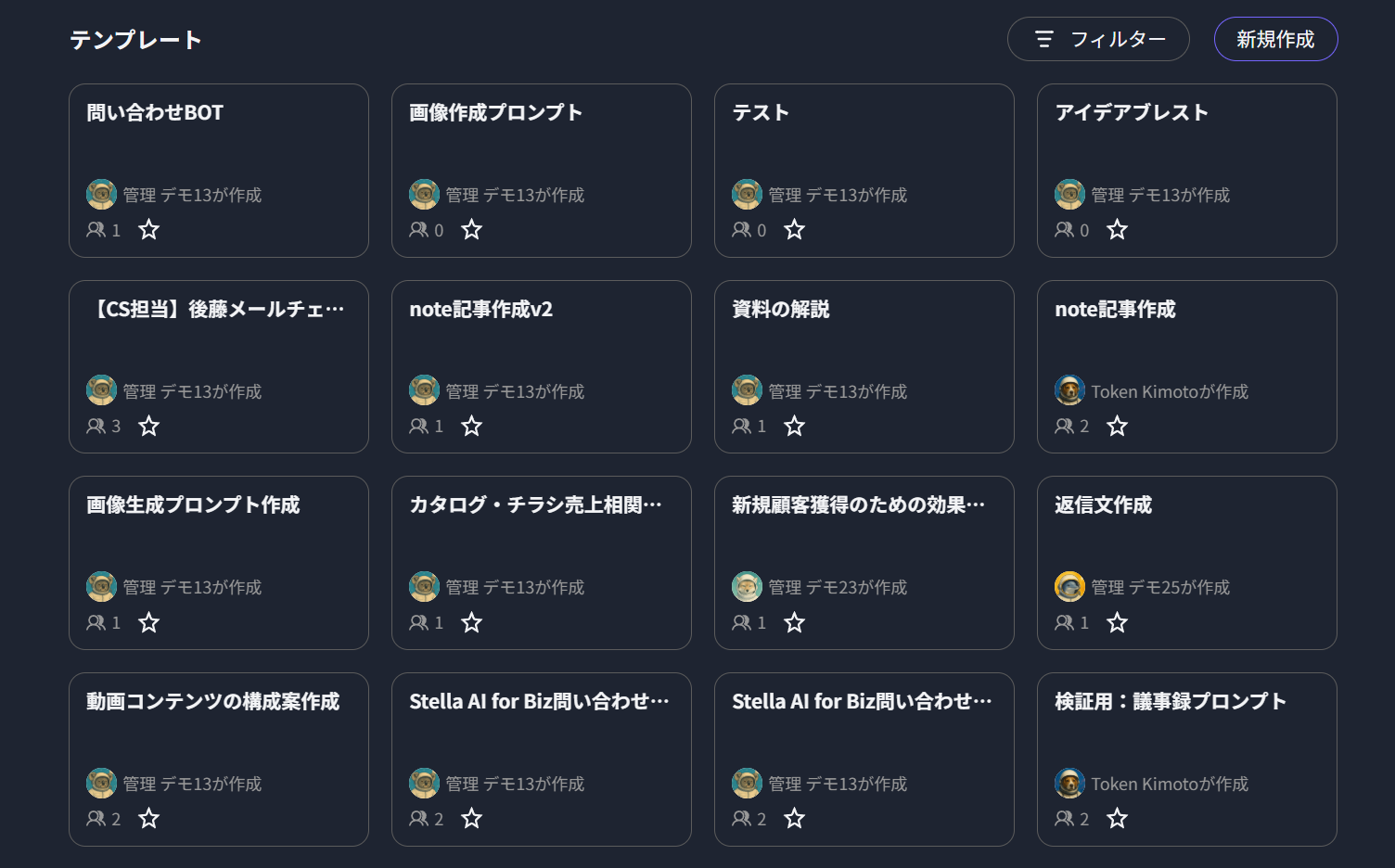1395x868 pixels.
Task: Open the 問い合わせBOT template card
Action: (219, 171)
